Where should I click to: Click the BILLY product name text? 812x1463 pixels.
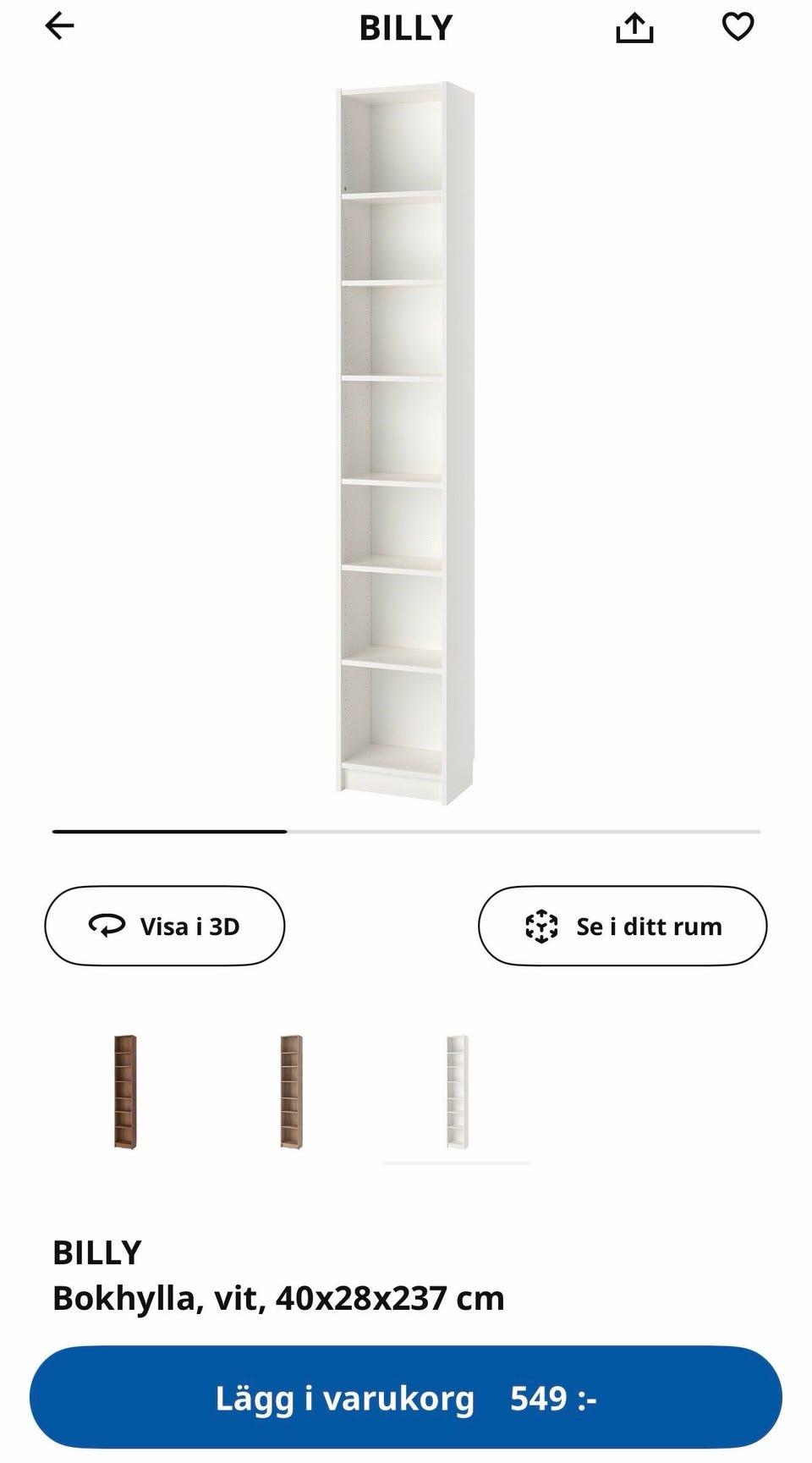coord(97,1251)
